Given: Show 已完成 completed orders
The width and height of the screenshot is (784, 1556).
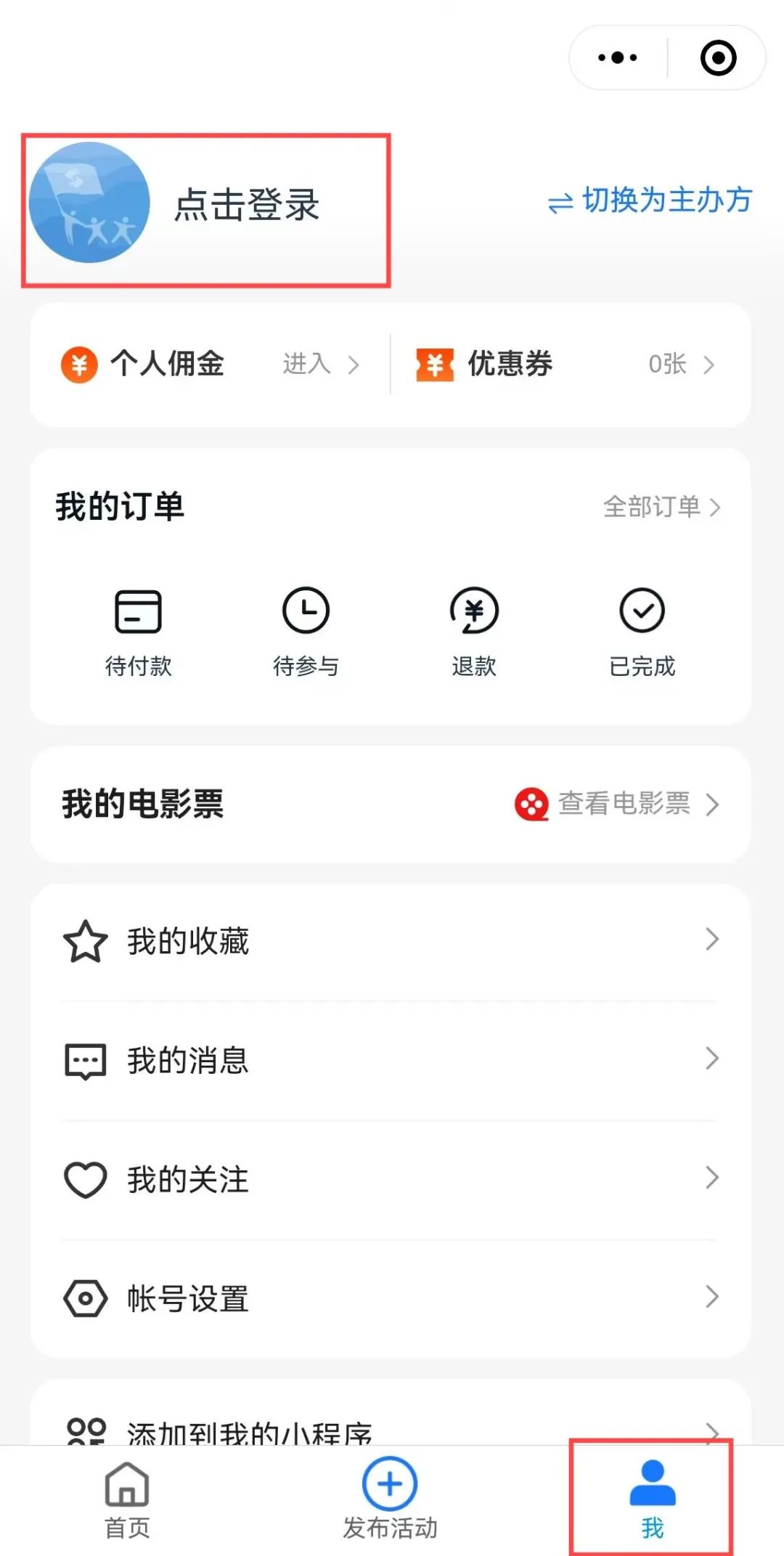Looking at the screenshot, I should click(642, 630).
